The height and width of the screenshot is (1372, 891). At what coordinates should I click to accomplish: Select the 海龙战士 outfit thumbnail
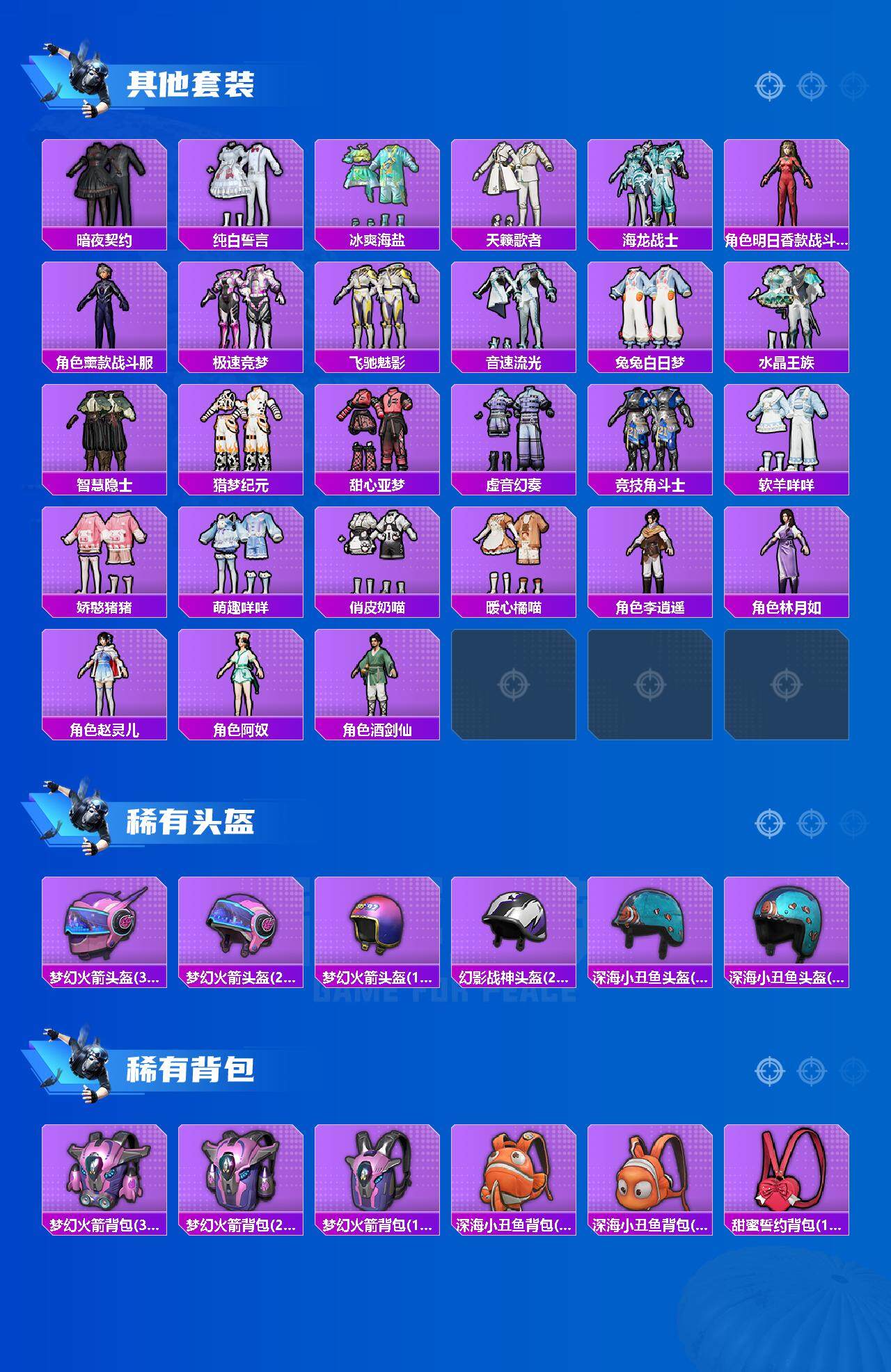point(651,184)
